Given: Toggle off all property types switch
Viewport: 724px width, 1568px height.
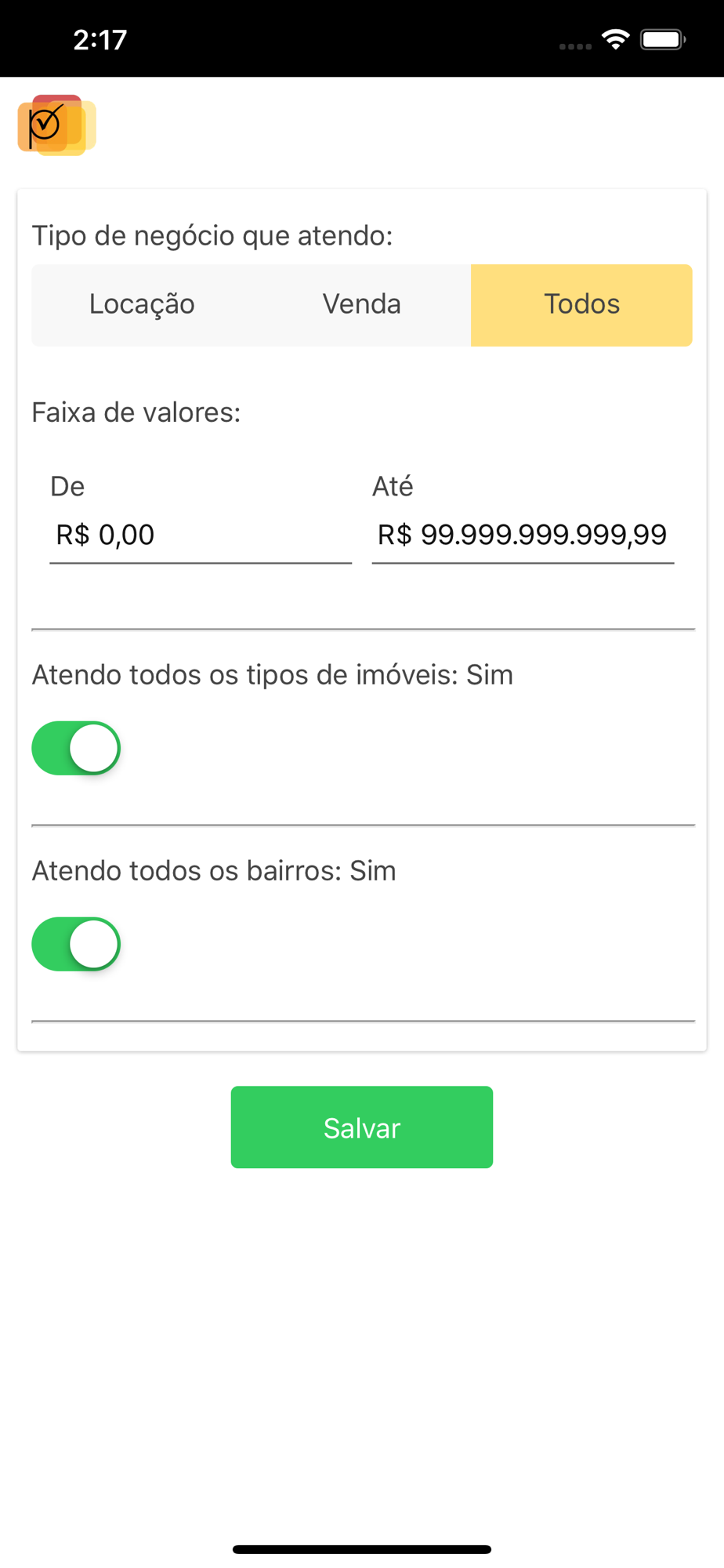Looking at the screenshot, I should click(x=76, y=748).
